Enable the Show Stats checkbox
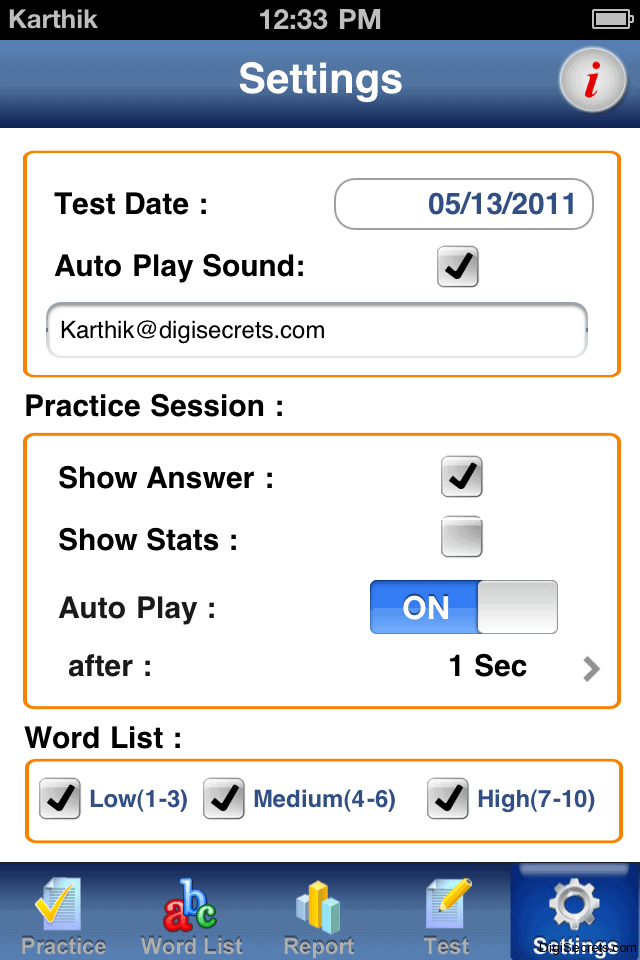This screenshot has height=960, width=640. point(462,538)
